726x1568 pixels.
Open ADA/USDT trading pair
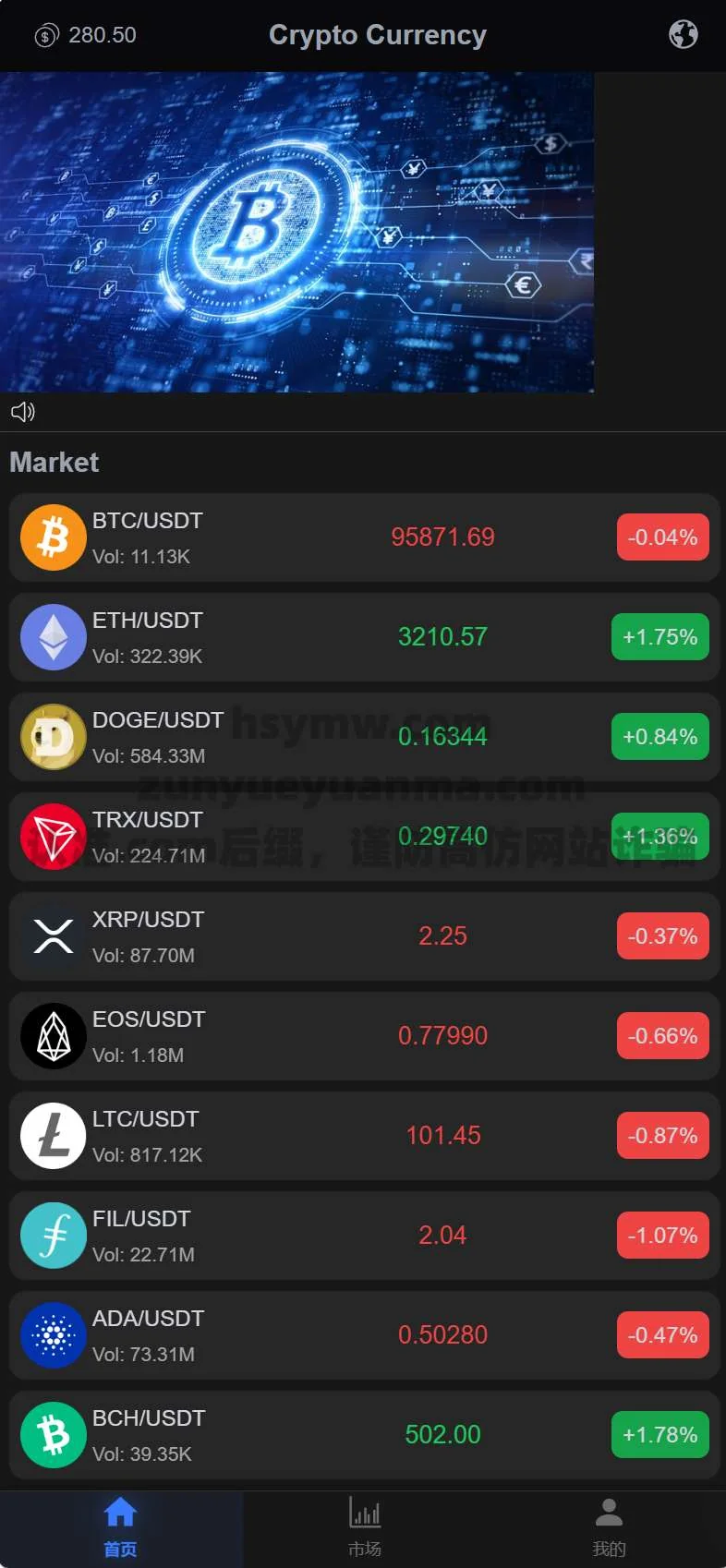(364, 1335)
